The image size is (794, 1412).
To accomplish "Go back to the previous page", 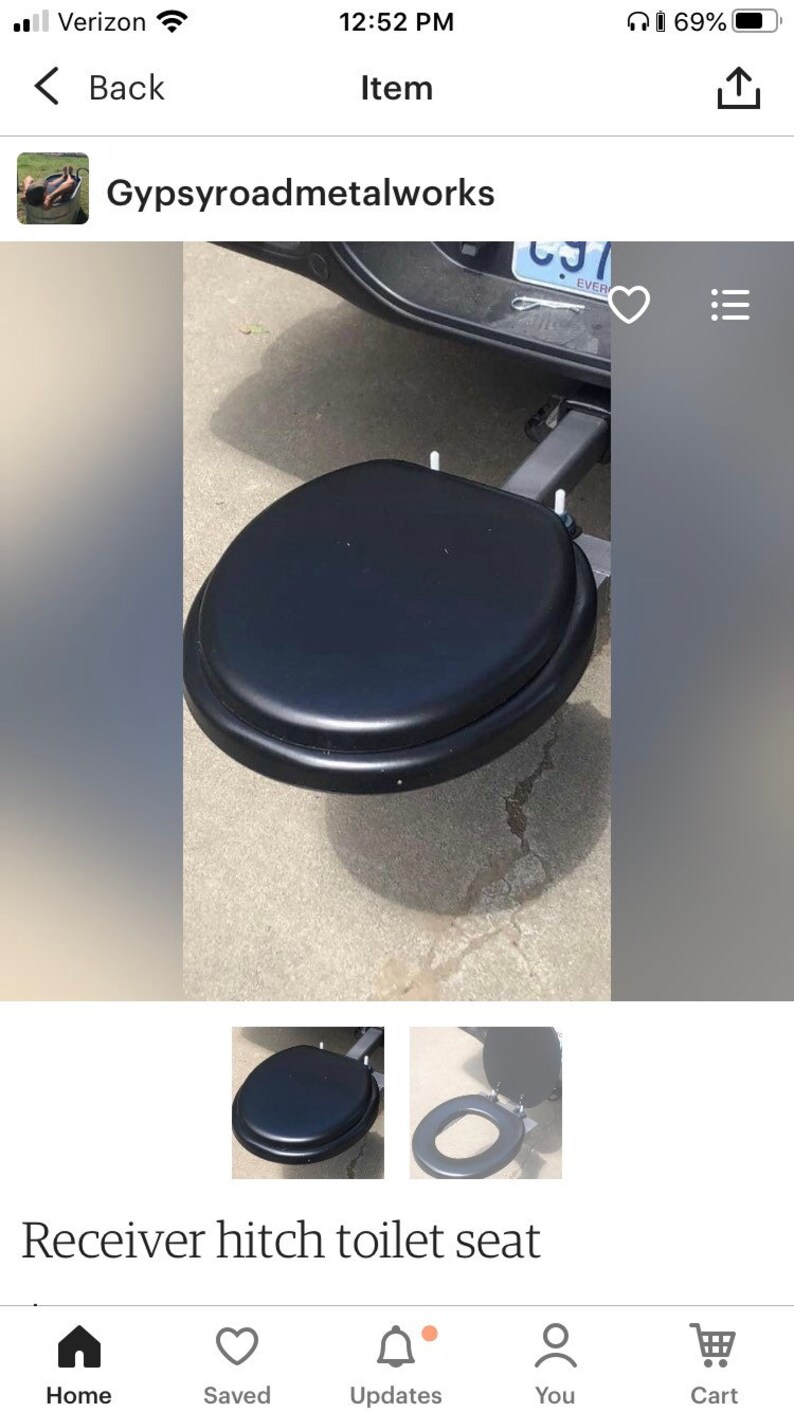I will pos(98,88).
